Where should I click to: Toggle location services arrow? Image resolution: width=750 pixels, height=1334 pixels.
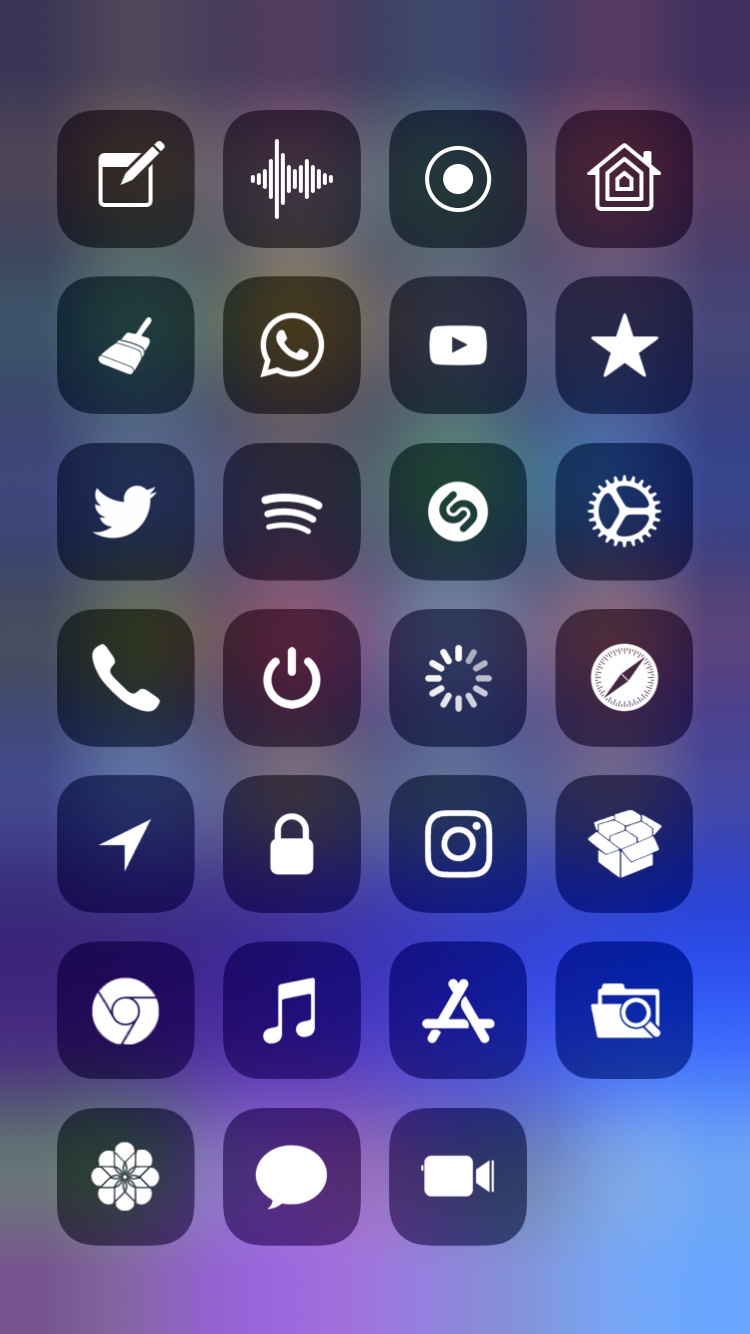point(126,843)
